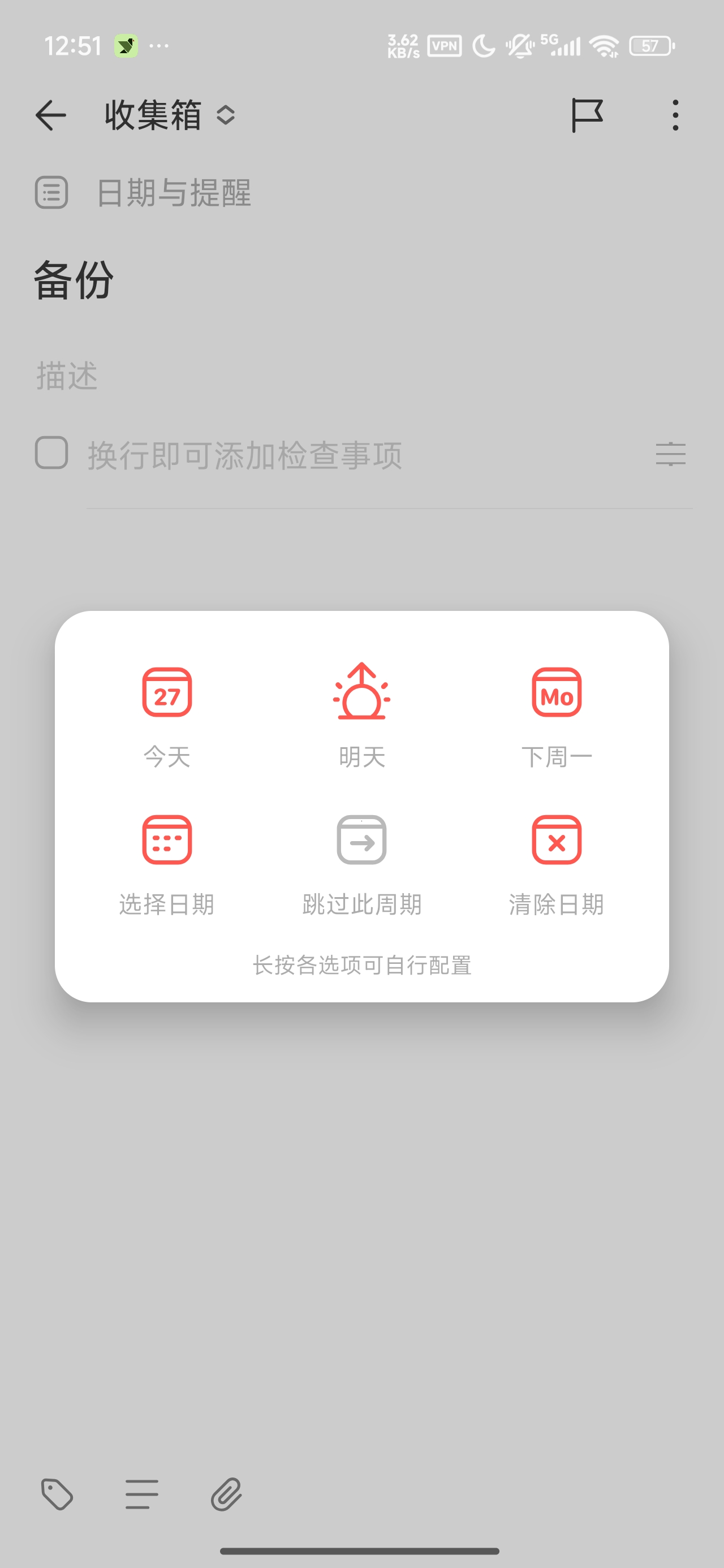This screenshot has width=724, height=1568.
Task: Tap 跳过此周期 option
Action: coord(361,864)
